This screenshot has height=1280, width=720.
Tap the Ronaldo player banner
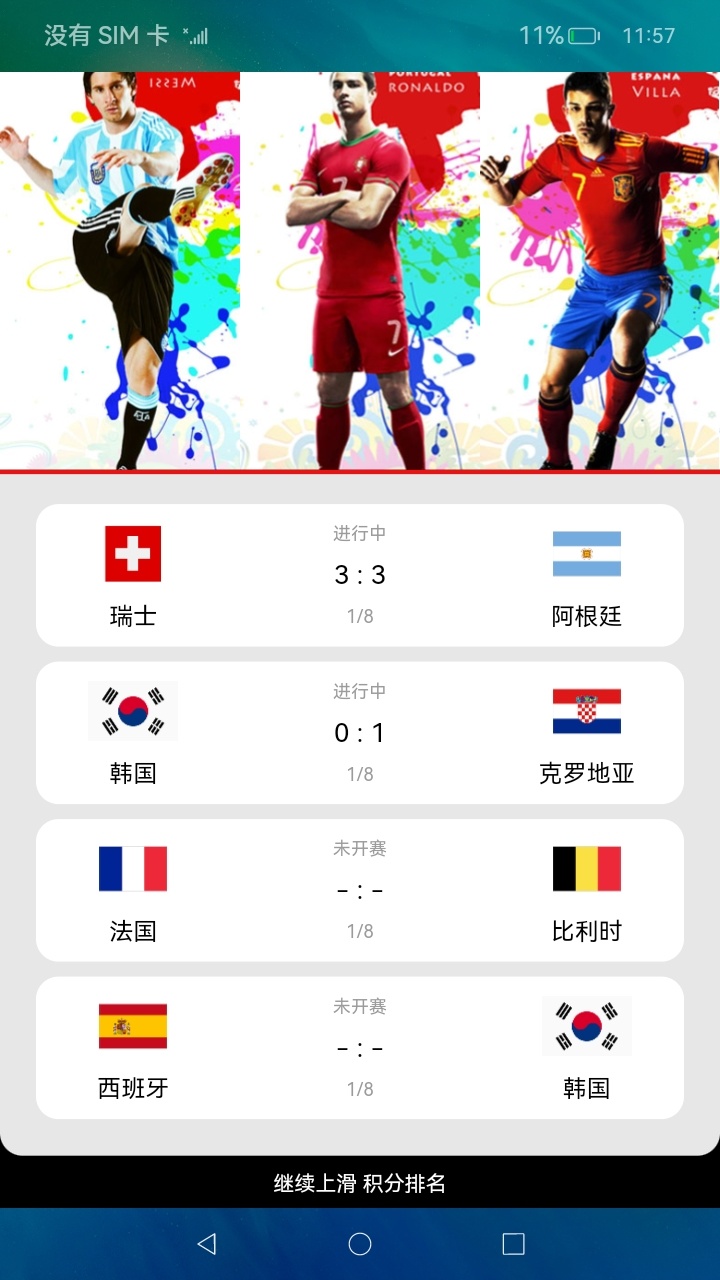pyautogui.click(x=360, y=270)
